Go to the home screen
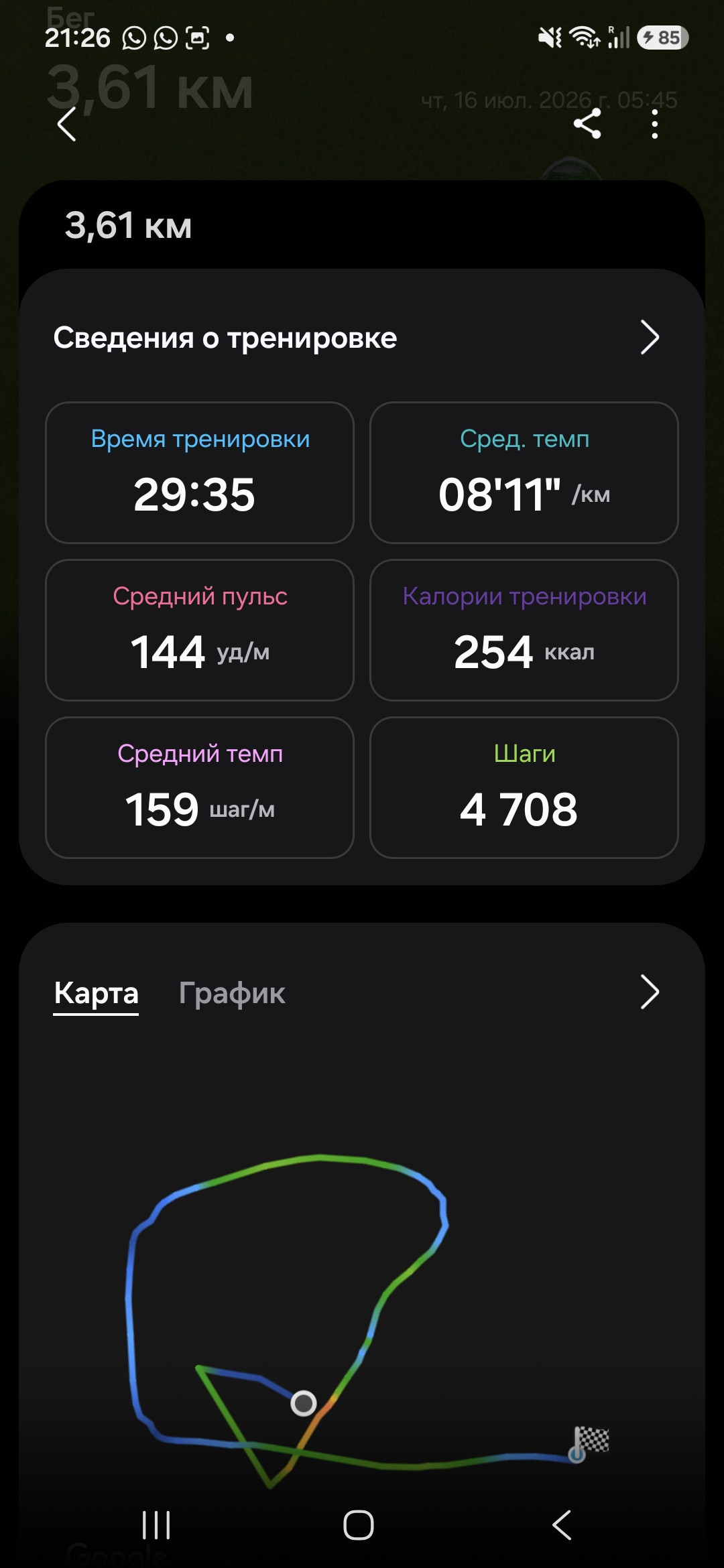 (359, 1525)
